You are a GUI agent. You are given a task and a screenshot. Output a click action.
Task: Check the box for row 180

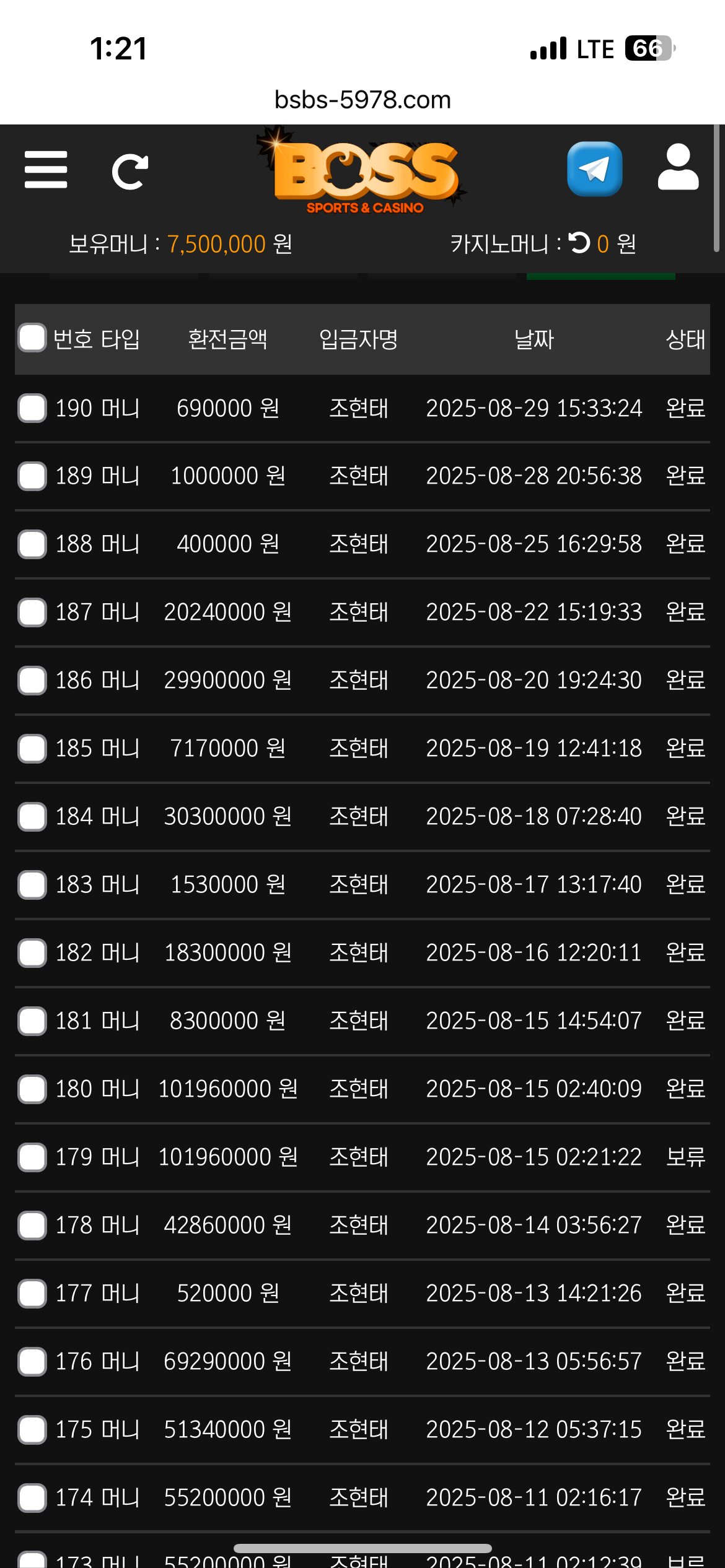pyautogui.click(x=32, y=1089)
